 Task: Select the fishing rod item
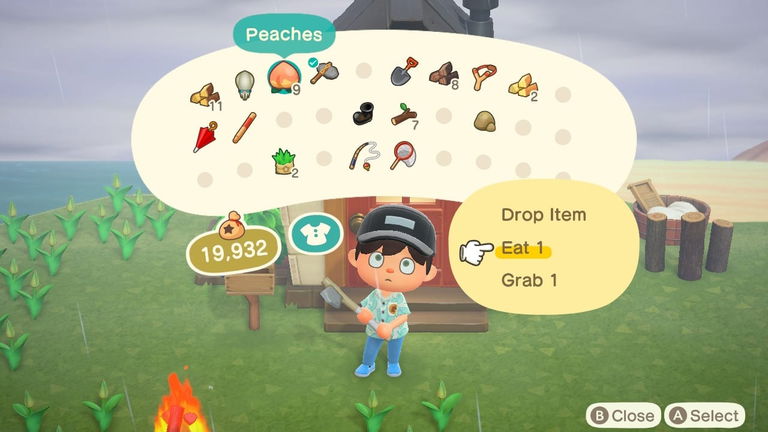tap(364, 154)
